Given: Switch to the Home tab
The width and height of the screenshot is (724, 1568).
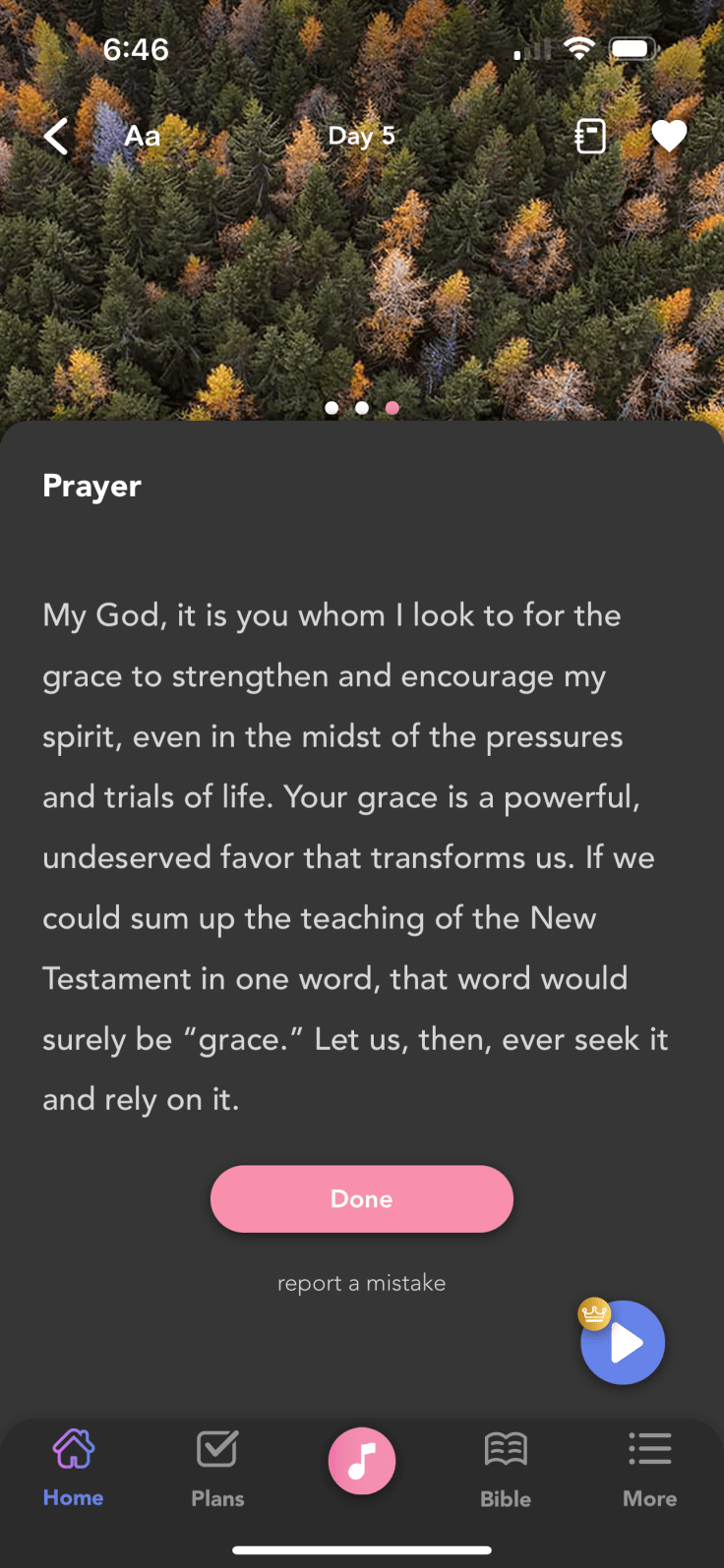Looking at the screenshot, I should tap(74, 1468).
